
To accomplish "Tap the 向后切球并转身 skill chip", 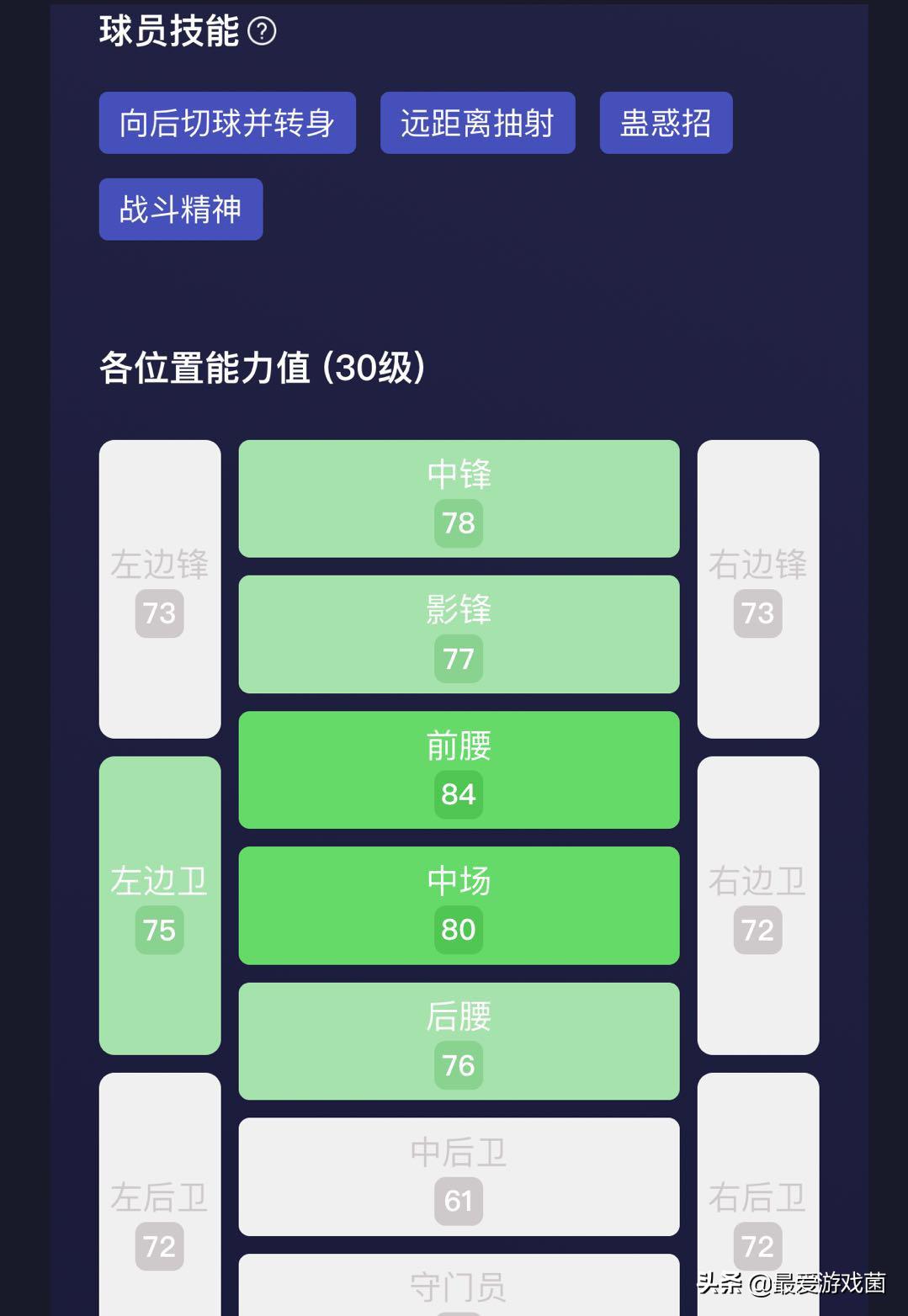I will click(x=227, y=123).
